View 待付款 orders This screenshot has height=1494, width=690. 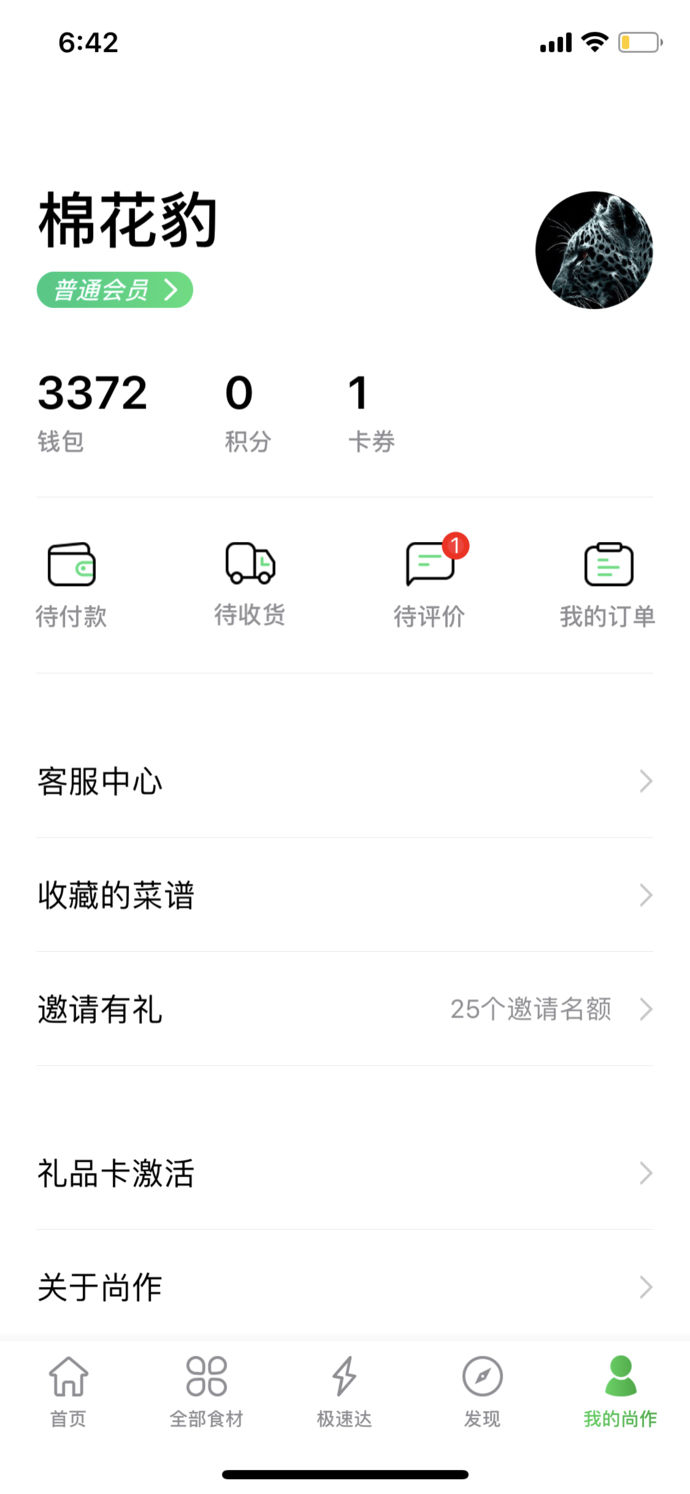point(71,585)
